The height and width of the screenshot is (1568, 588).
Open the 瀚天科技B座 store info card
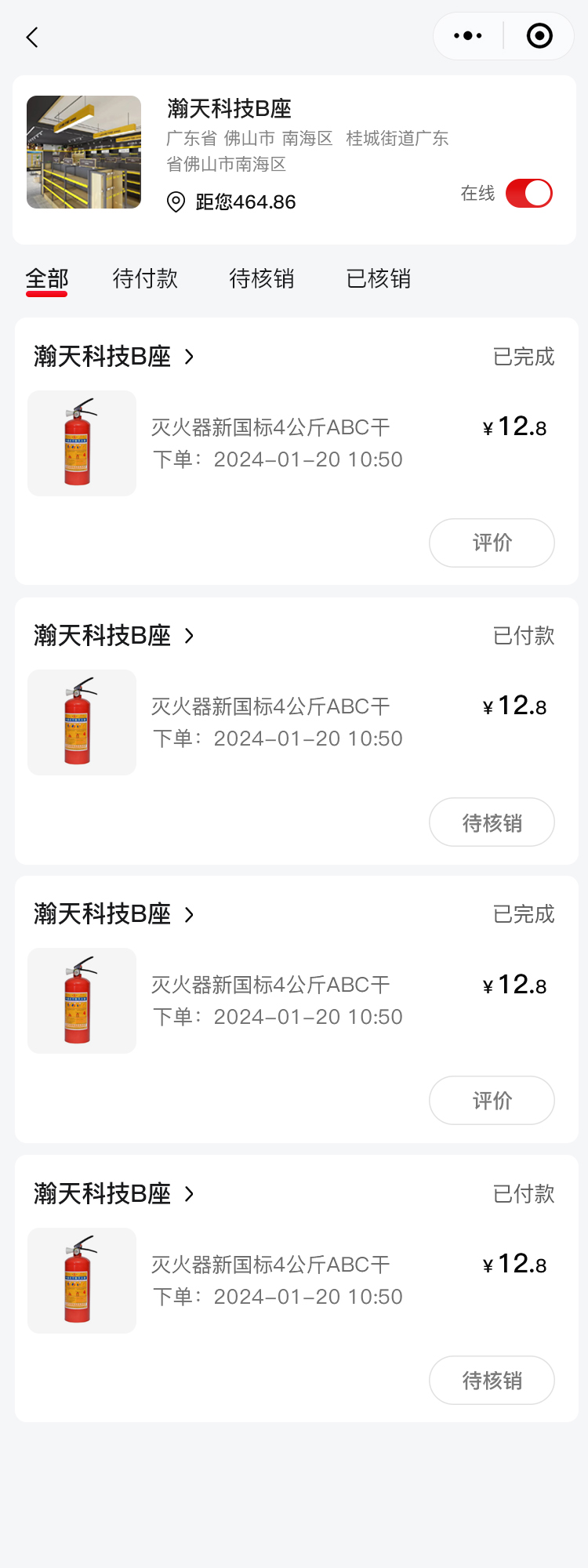point(229,109)
